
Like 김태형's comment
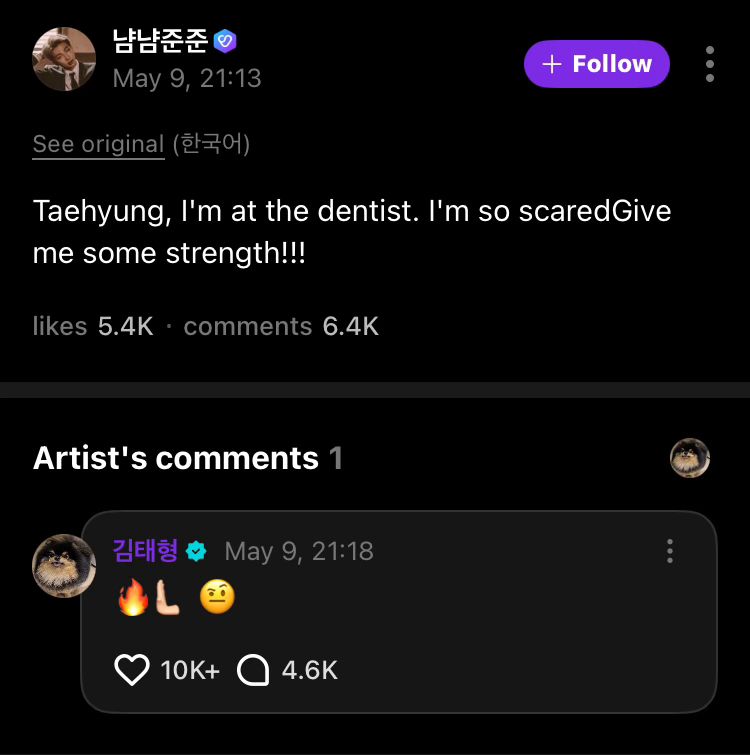132,670
